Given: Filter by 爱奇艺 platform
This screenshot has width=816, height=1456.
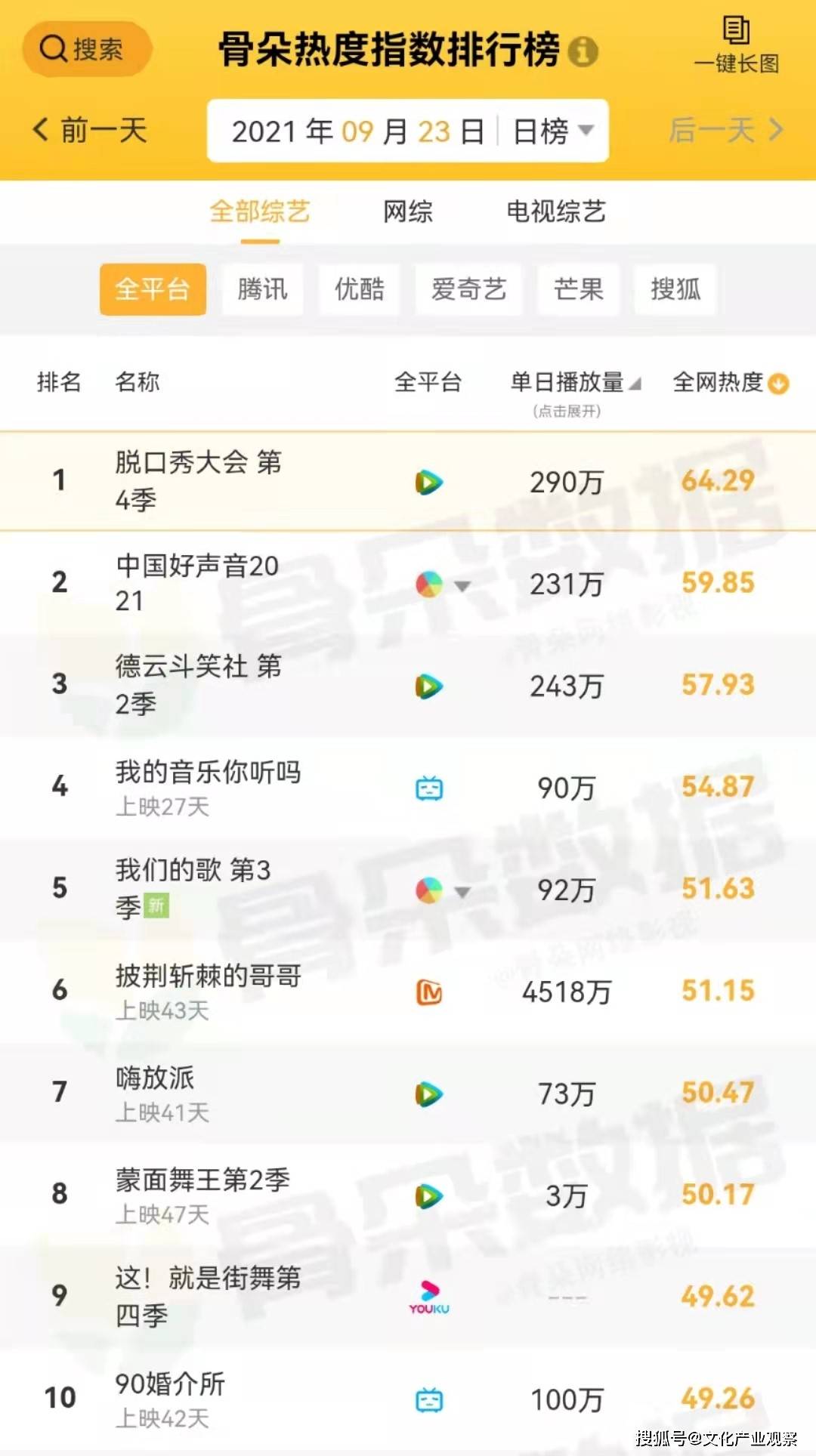Looking at the screenshot, I should (468, 288).
